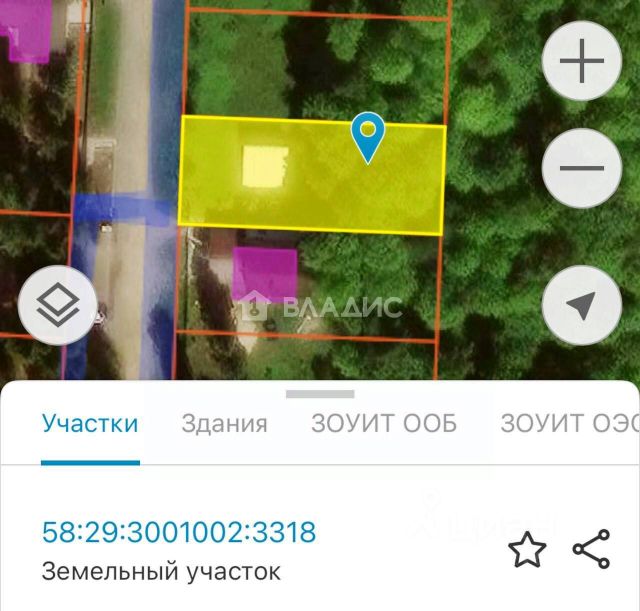
Task: Switch to the Здания tab
Action: pos(224,423)
